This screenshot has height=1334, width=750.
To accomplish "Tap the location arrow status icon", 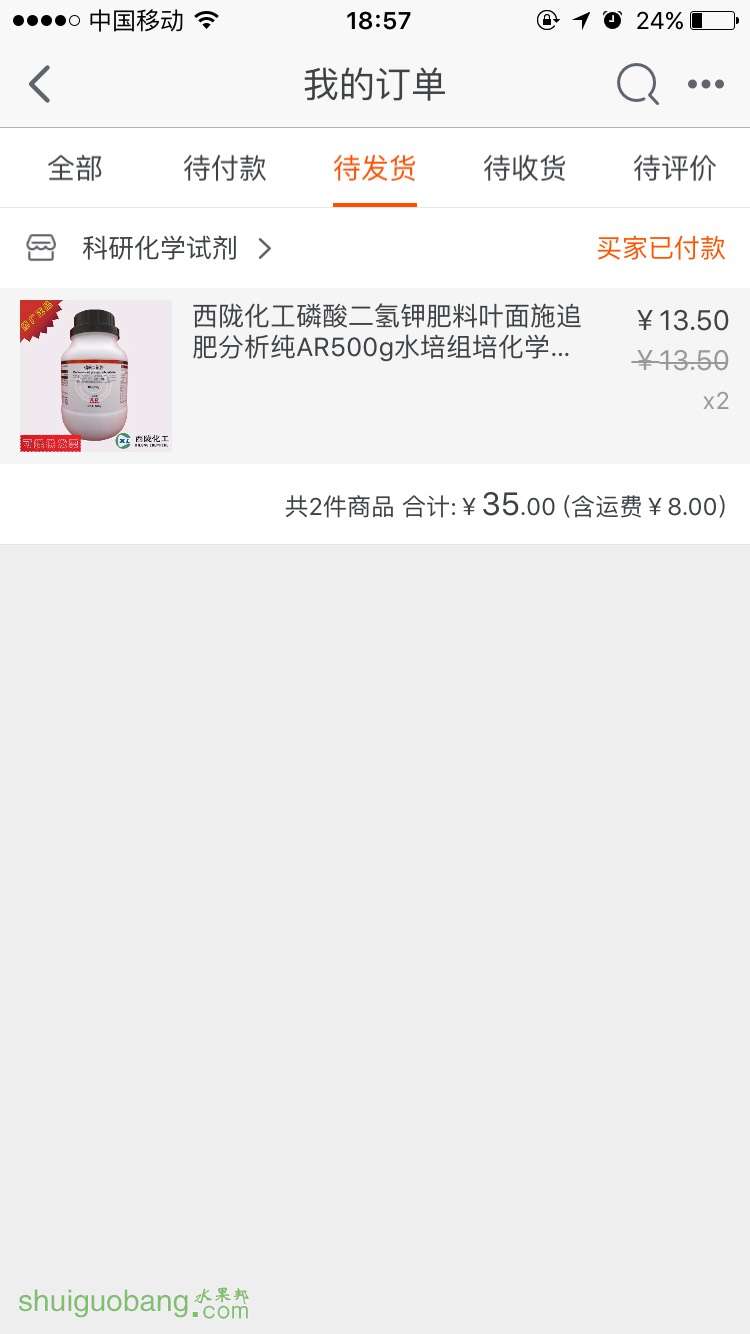I will click(582, 20).
